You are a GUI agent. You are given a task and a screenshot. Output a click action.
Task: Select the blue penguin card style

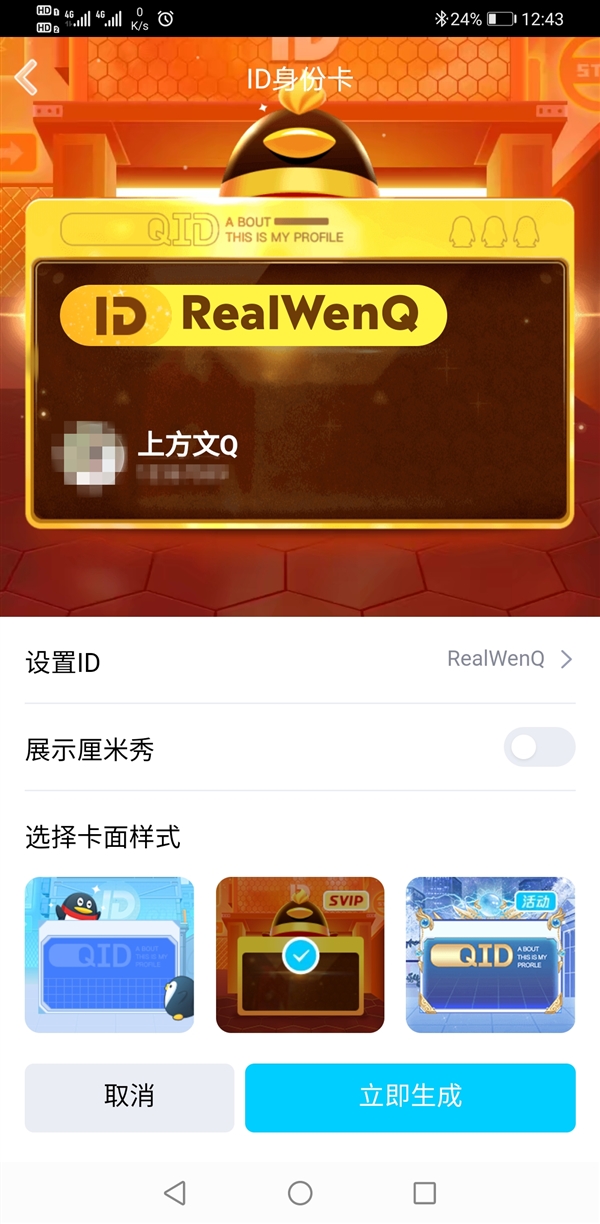coord(110,954)
